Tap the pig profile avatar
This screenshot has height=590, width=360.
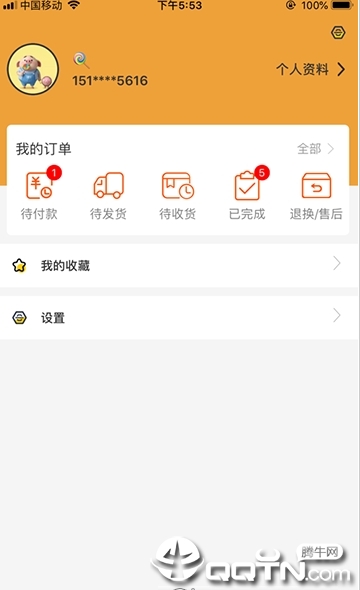coord(33,69)
